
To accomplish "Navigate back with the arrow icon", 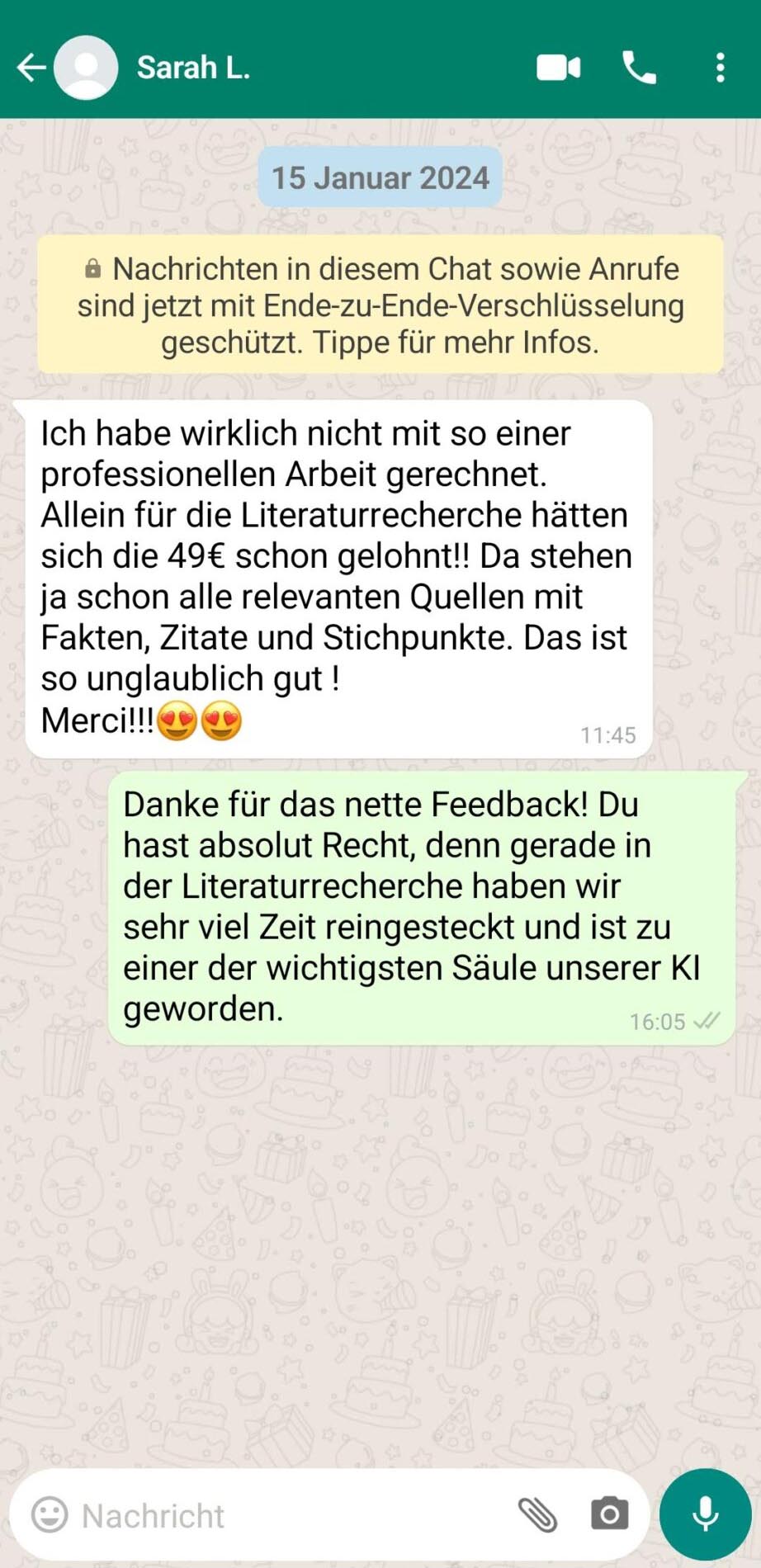I will (x=31, y=67).
